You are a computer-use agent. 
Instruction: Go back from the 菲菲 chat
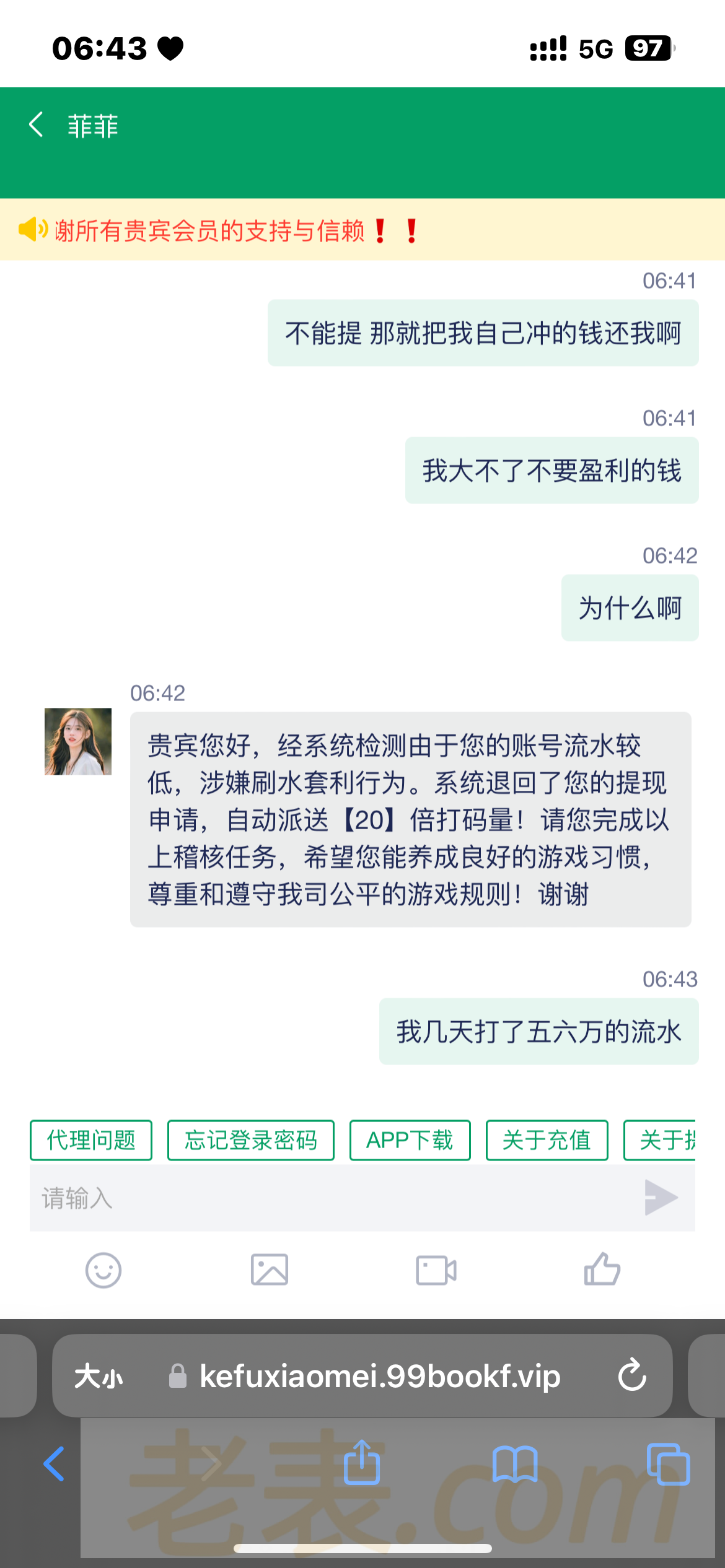pos(36,125)
